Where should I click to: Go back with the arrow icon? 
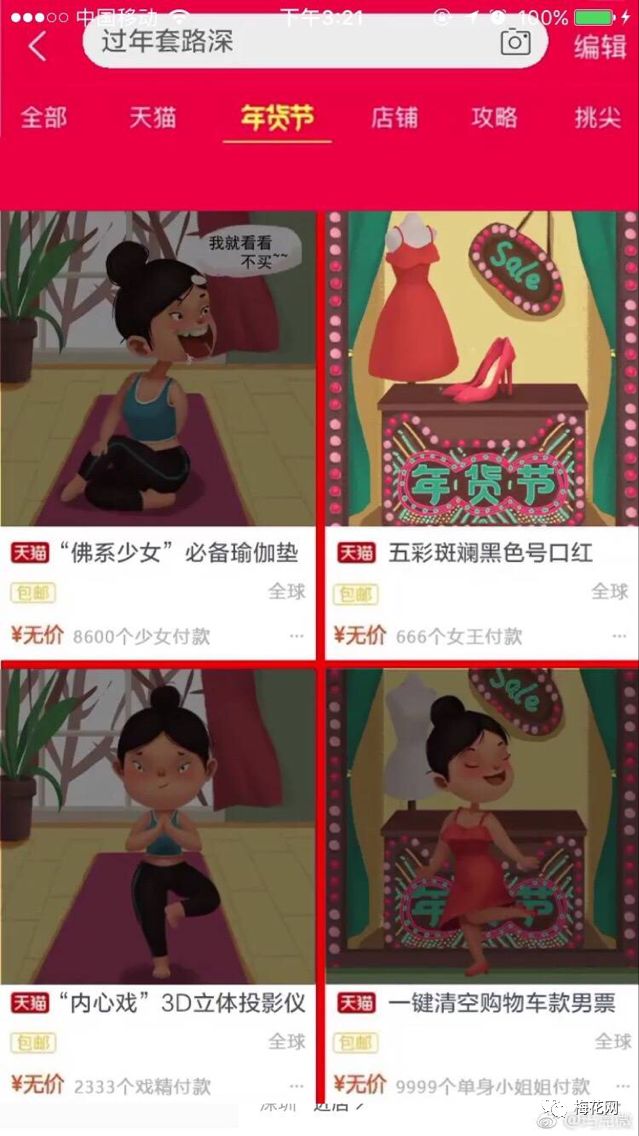coord(38,46)
